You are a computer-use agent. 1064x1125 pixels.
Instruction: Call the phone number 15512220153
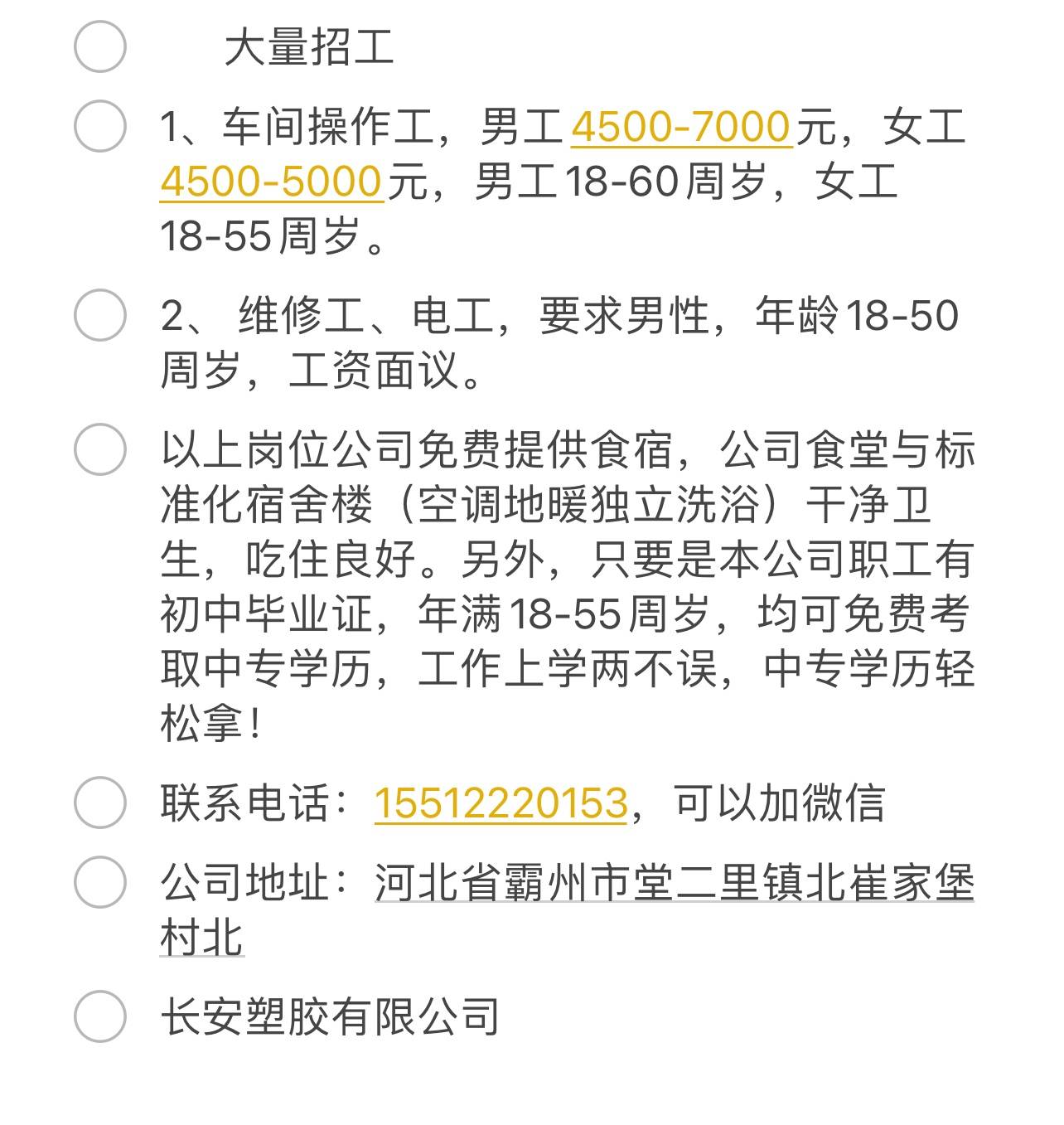click(x=501, y=803)
